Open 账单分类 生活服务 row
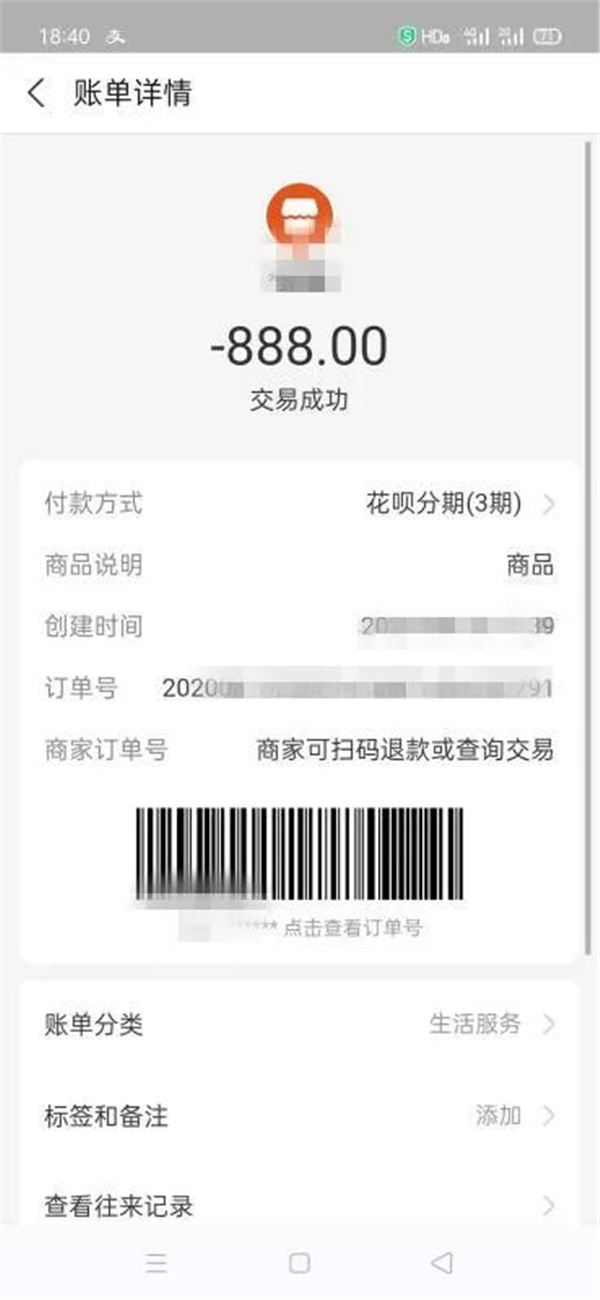 [x=300, y=1024]
